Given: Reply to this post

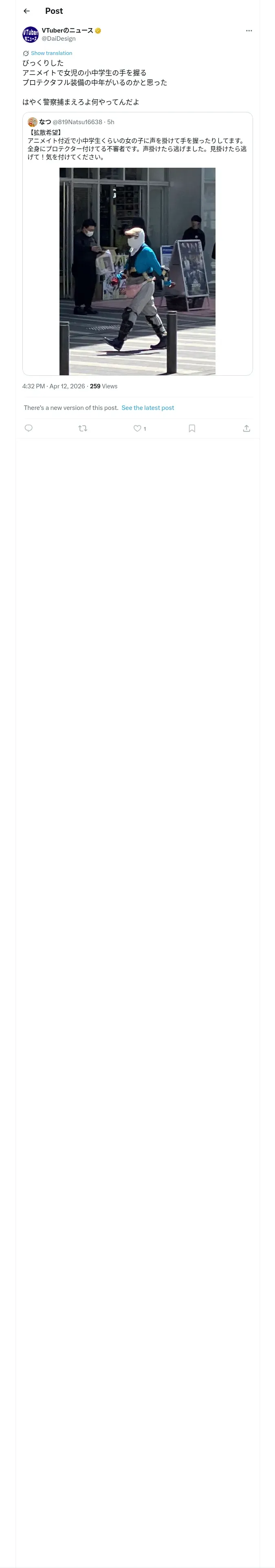Looking at the screenshot, I should click(x=29, y=429).
